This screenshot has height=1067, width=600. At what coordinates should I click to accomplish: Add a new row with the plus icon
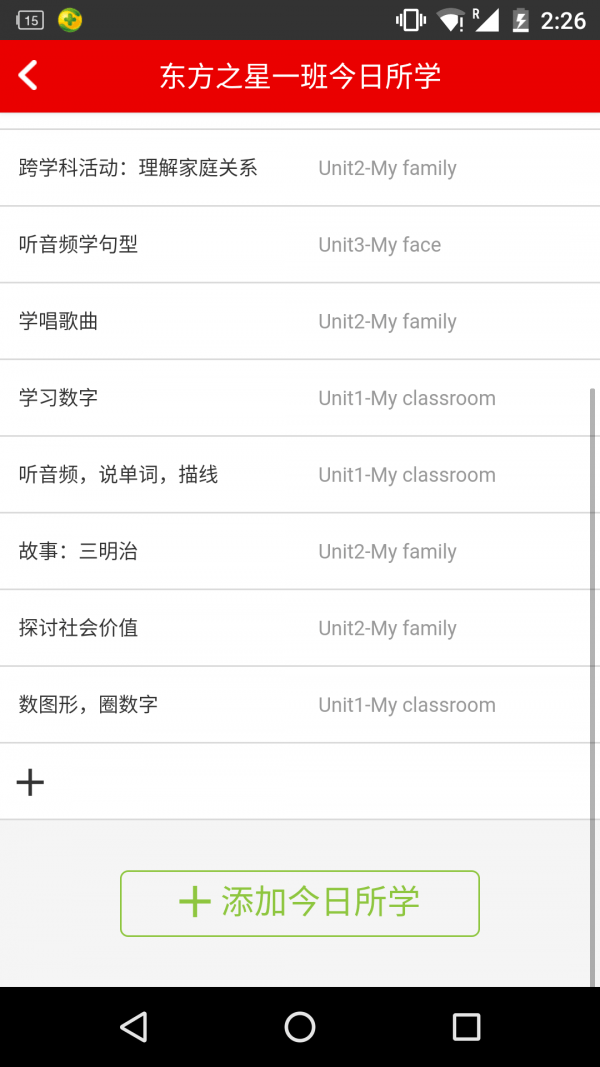pyautogui.click(x=31, y=782)
